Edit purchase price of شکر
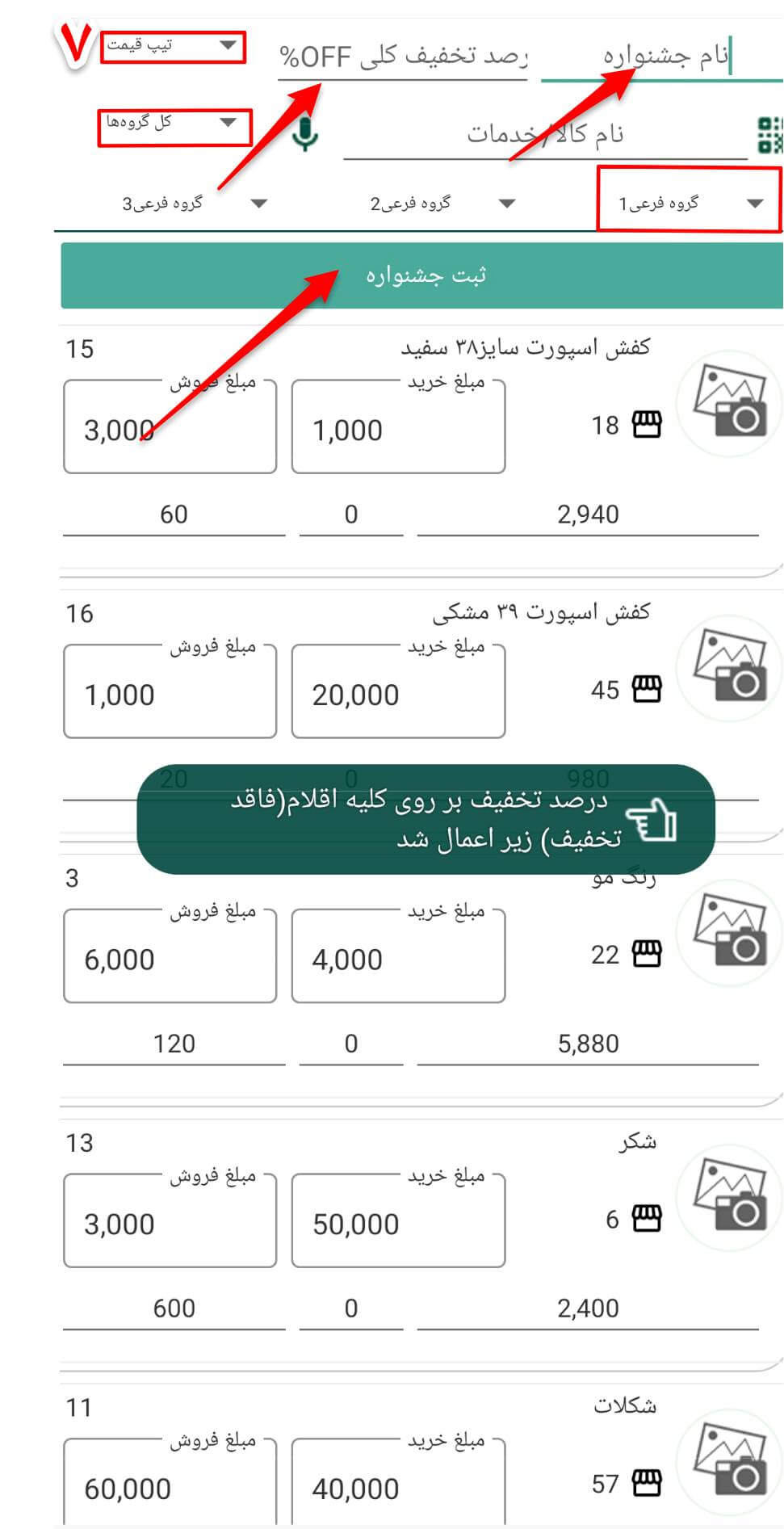This screenshot has height=1529, width=784. 398,1224
